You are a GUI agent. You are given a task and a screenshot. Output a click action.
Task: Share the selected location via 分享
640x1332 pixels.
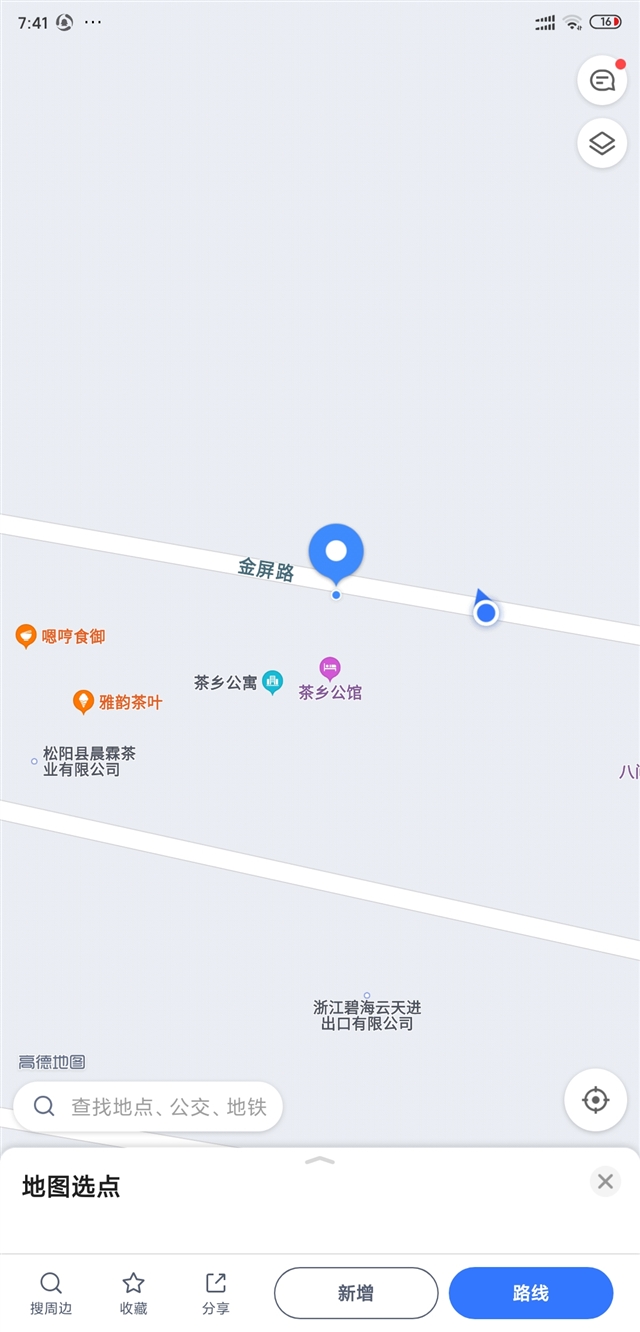coord(216,1293)
